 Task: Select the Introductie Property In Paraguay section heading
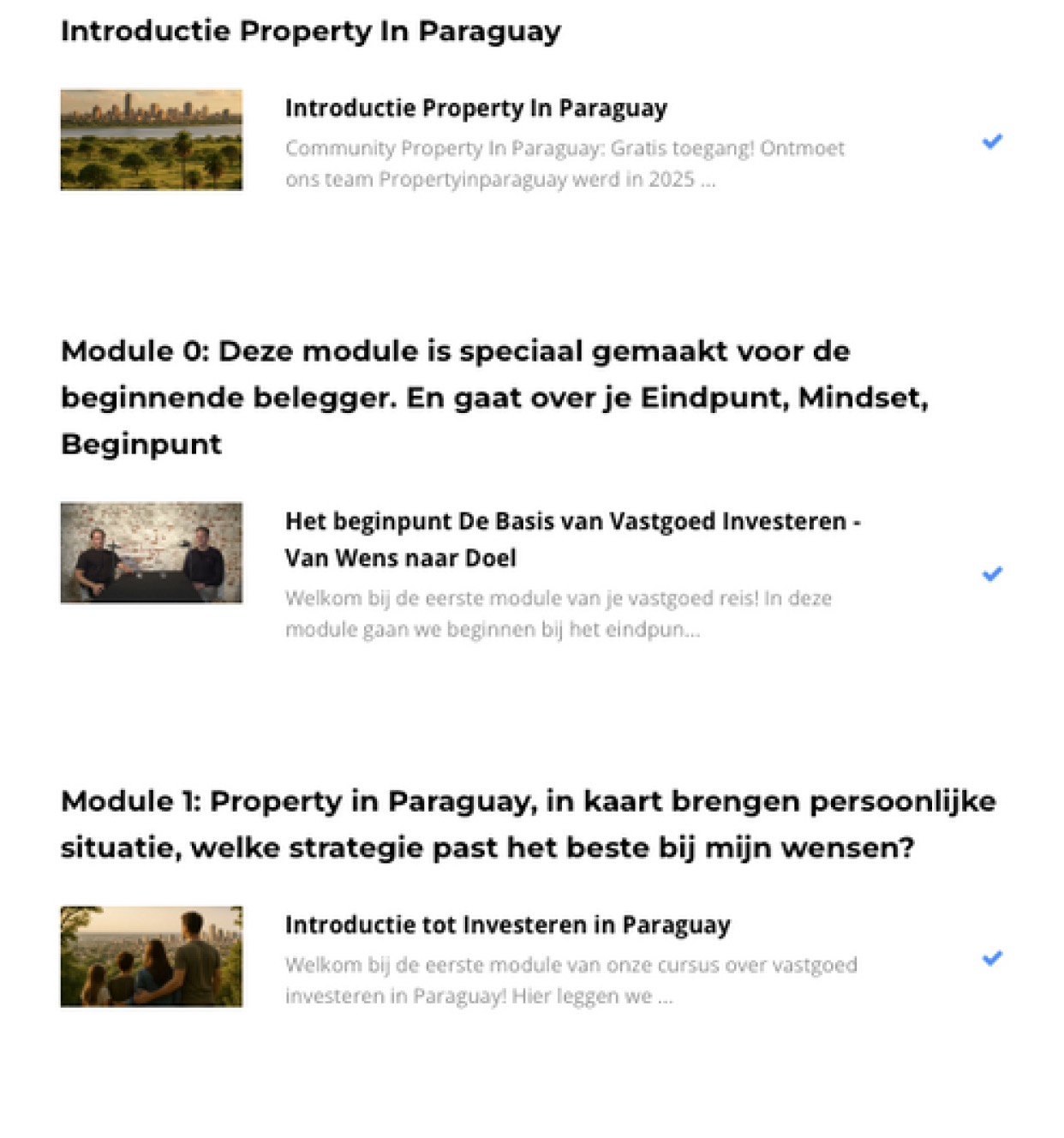(x=310, y=32)
